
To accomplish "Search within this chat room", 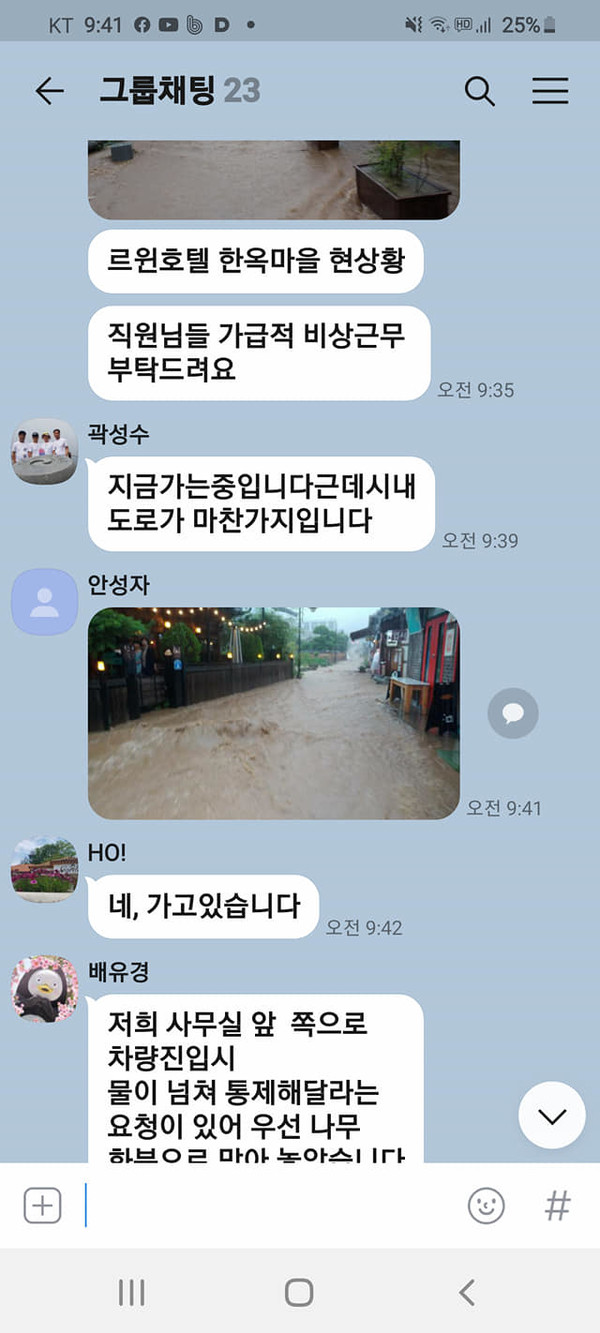I will click(480, 91).
